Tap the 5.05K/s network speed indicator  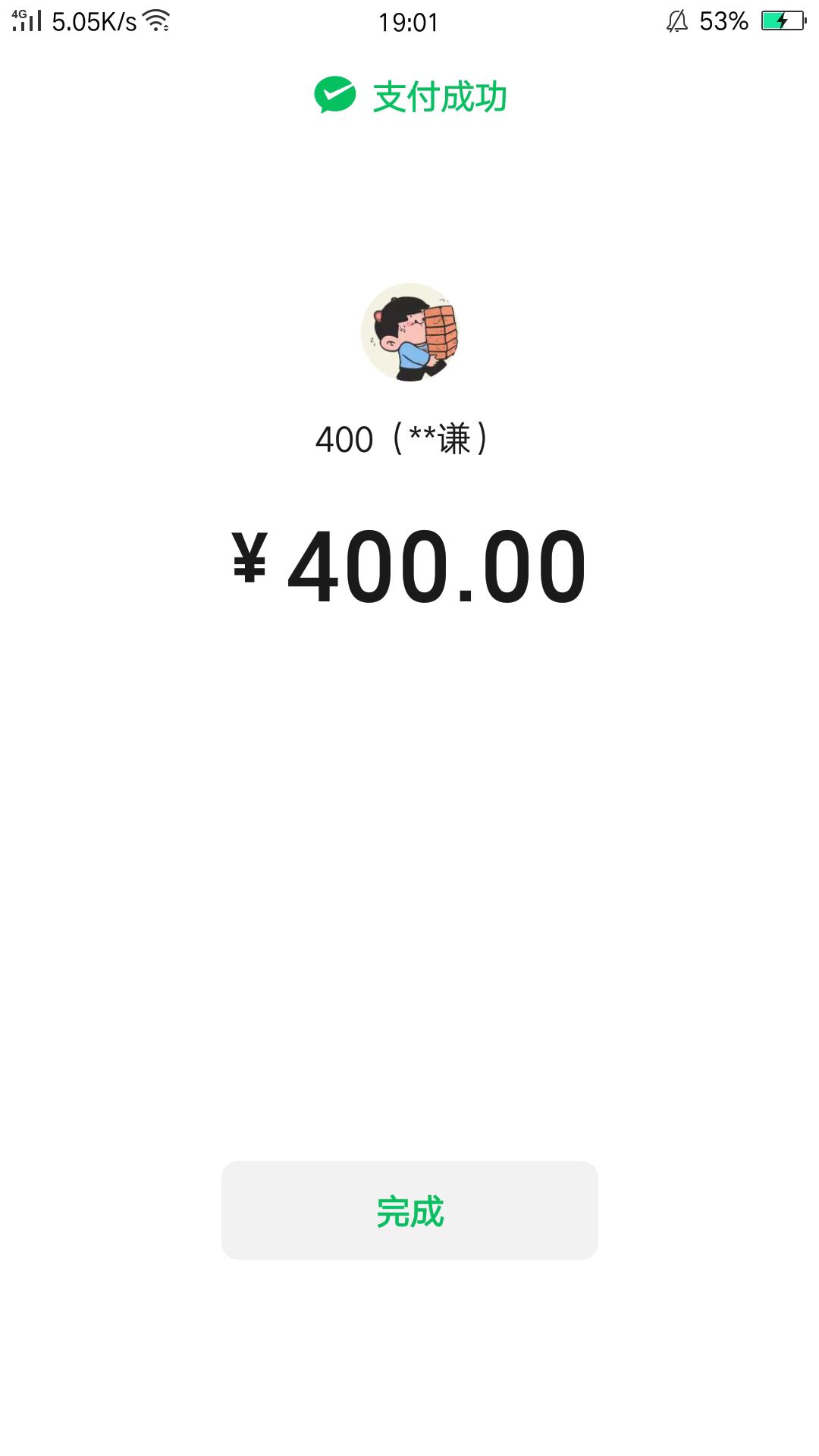pyautogui.click(x=95, y=20)
